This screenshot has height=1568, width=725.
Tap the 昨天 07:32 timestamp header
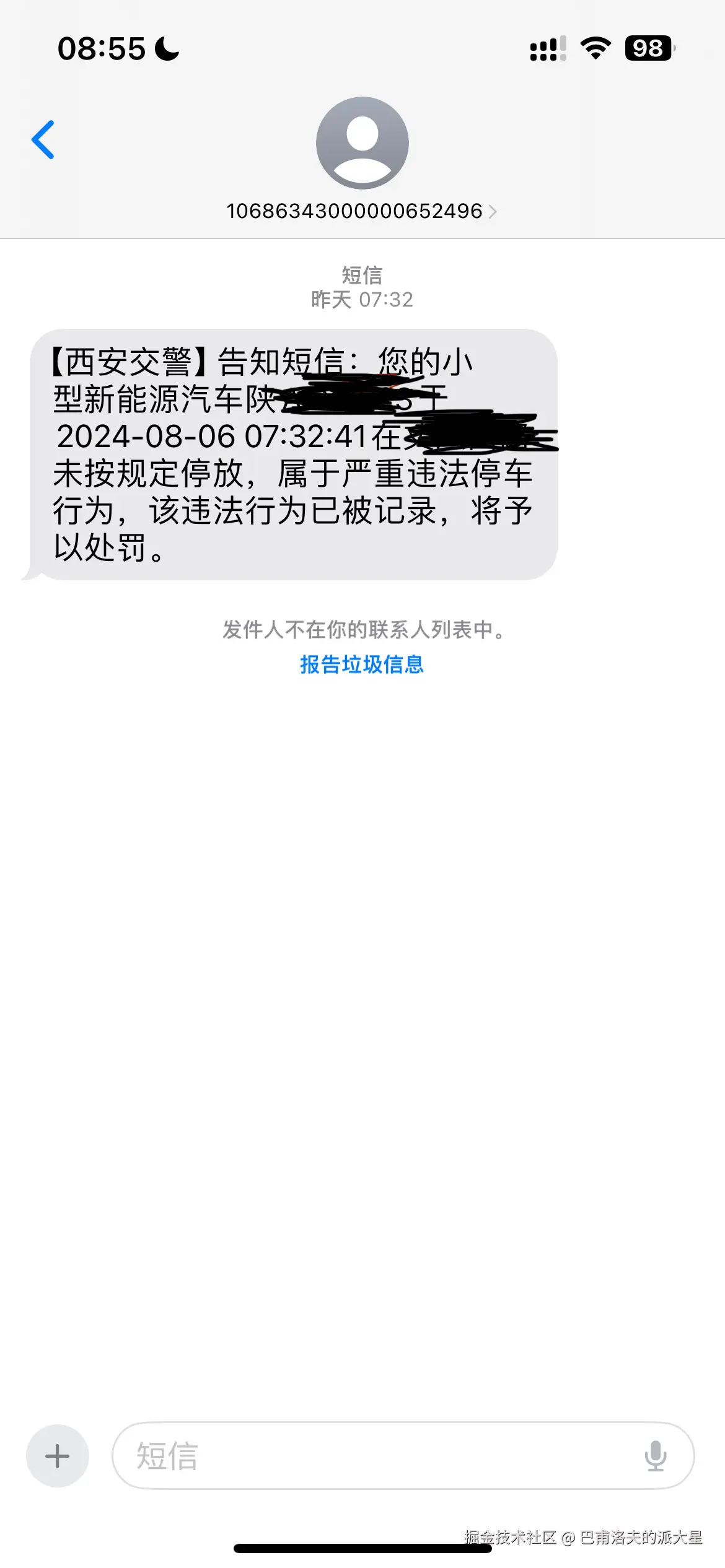coord(362,300)
